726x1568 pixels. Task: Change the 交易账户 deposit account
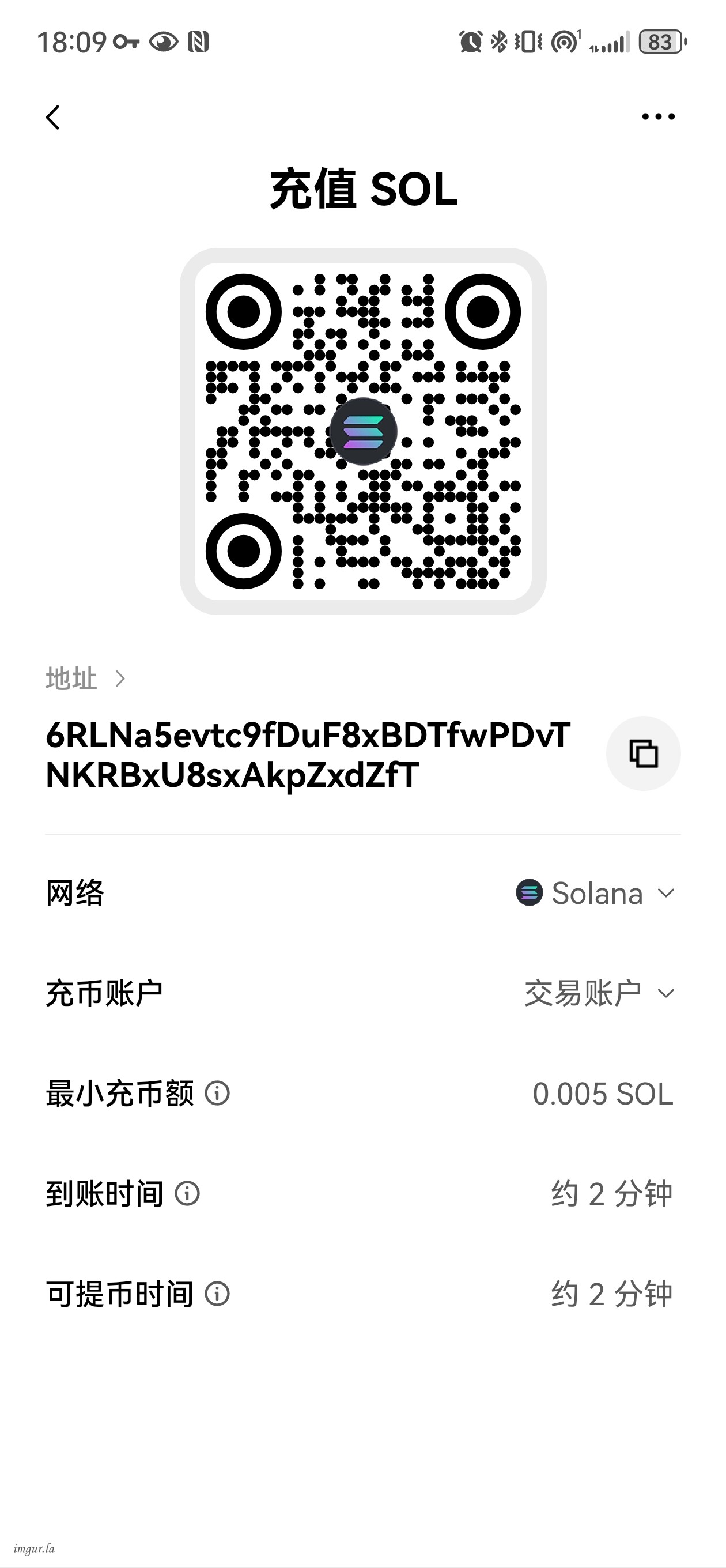click(x=600, y=993)
